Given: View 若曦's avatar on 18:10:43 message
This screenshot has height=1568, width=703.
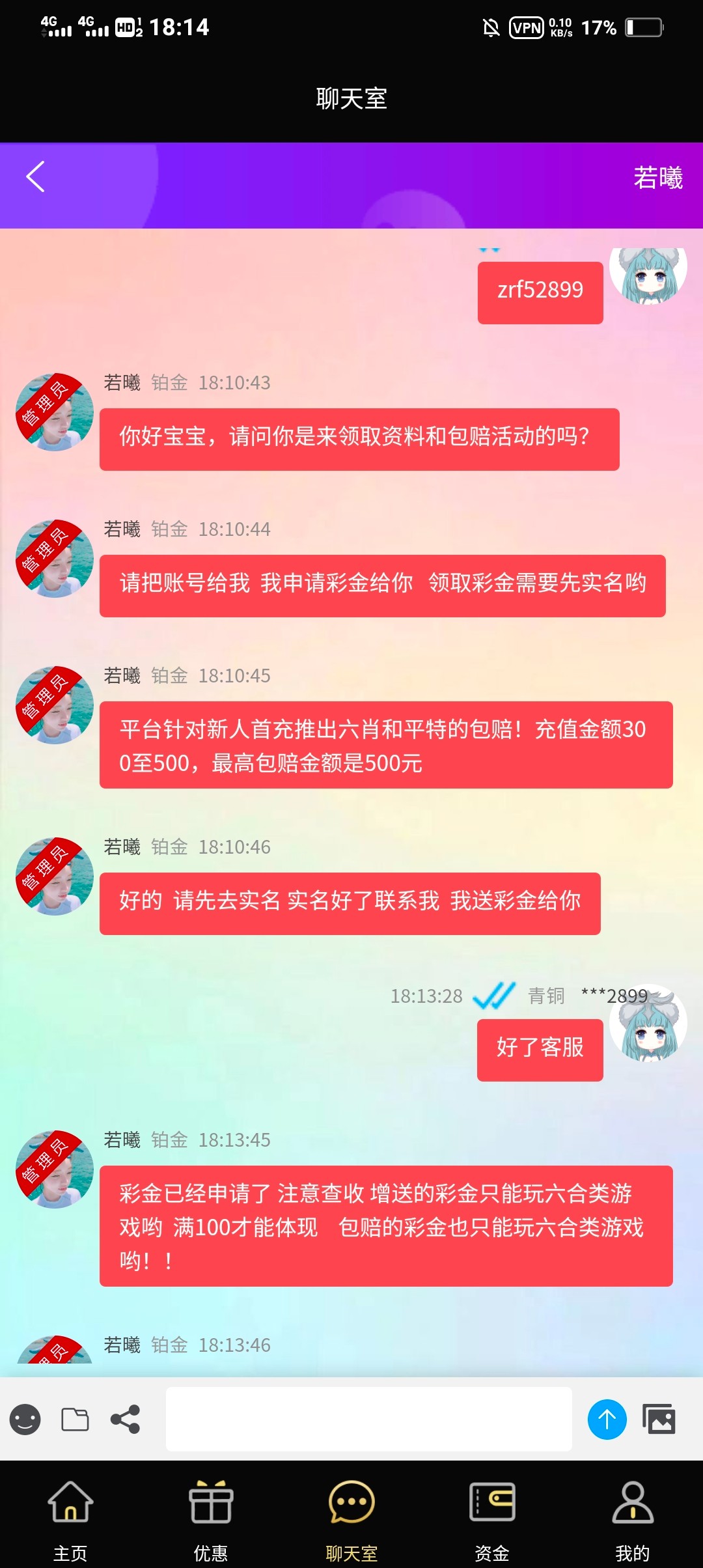Looking at the screenshot, I should 55,412.
